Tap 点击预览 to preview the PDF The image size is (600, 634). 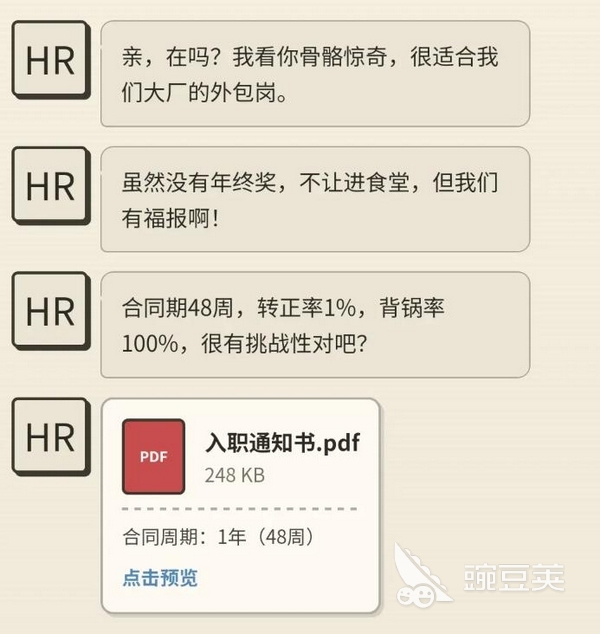pyautogui.click(x=160, y=578)
